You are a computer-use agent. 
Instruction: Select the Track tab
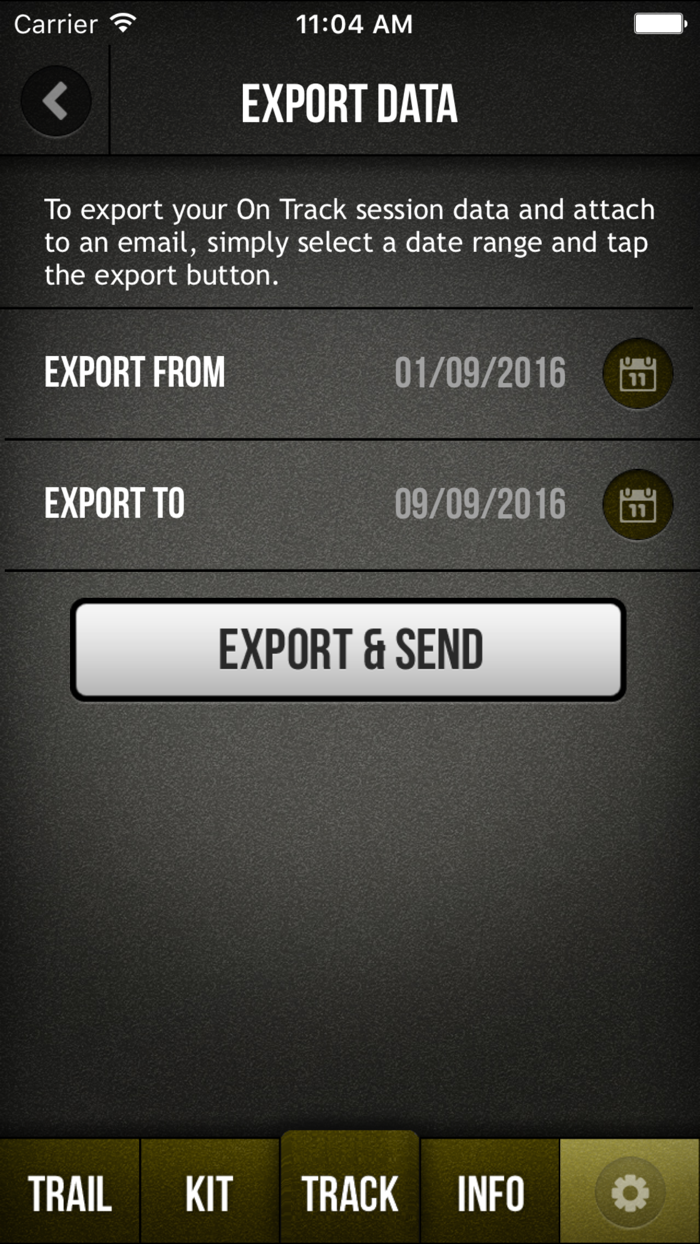click(x=350, y=1188)
